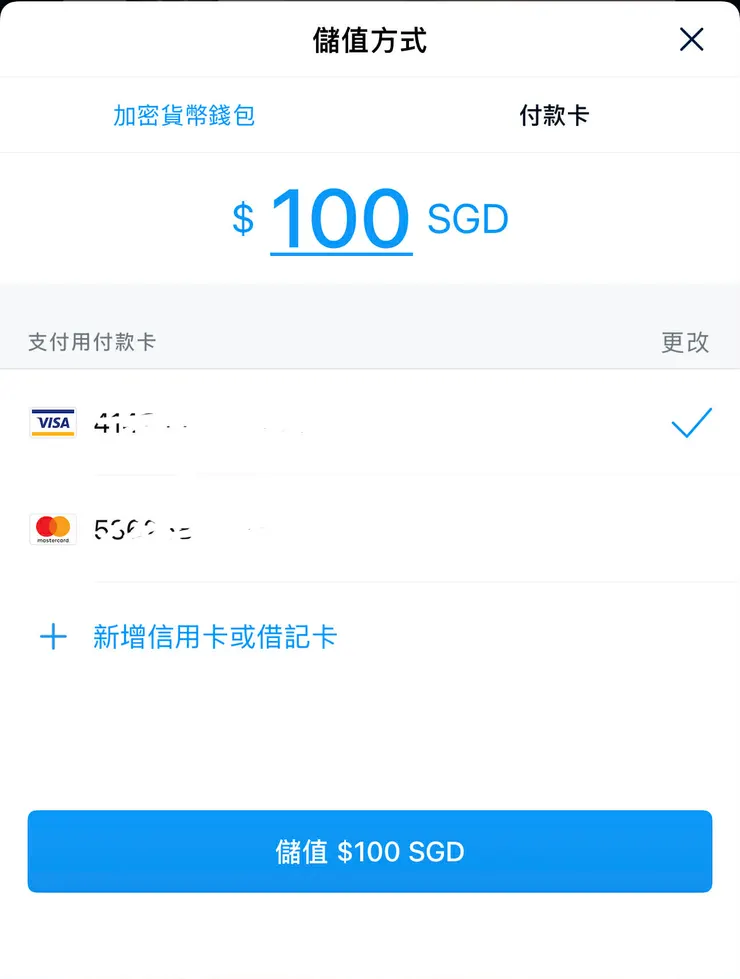Tap the underlined 100 amount field
Image resolution: width=740 pixels, height=979 pixels.
341,218
